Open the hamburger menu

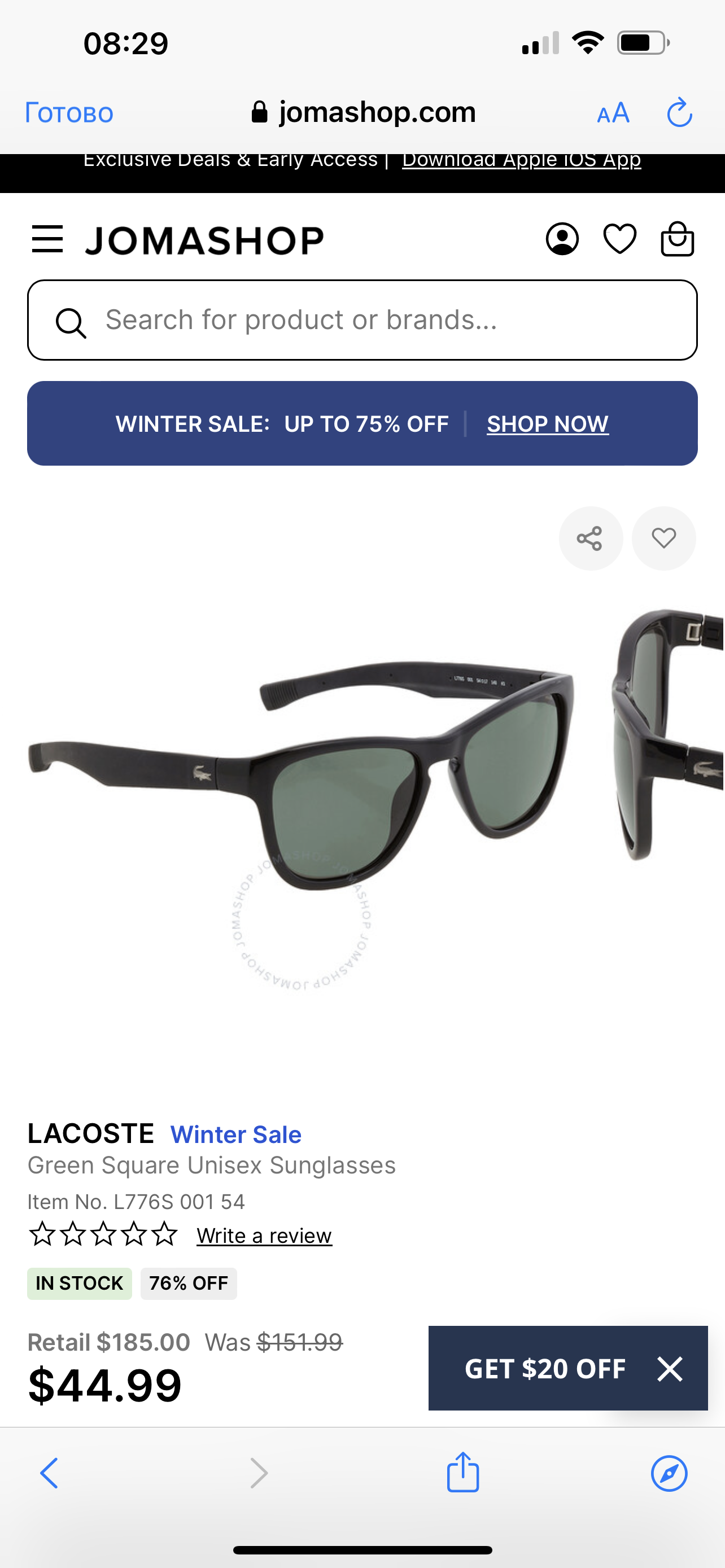coord(47,239)
